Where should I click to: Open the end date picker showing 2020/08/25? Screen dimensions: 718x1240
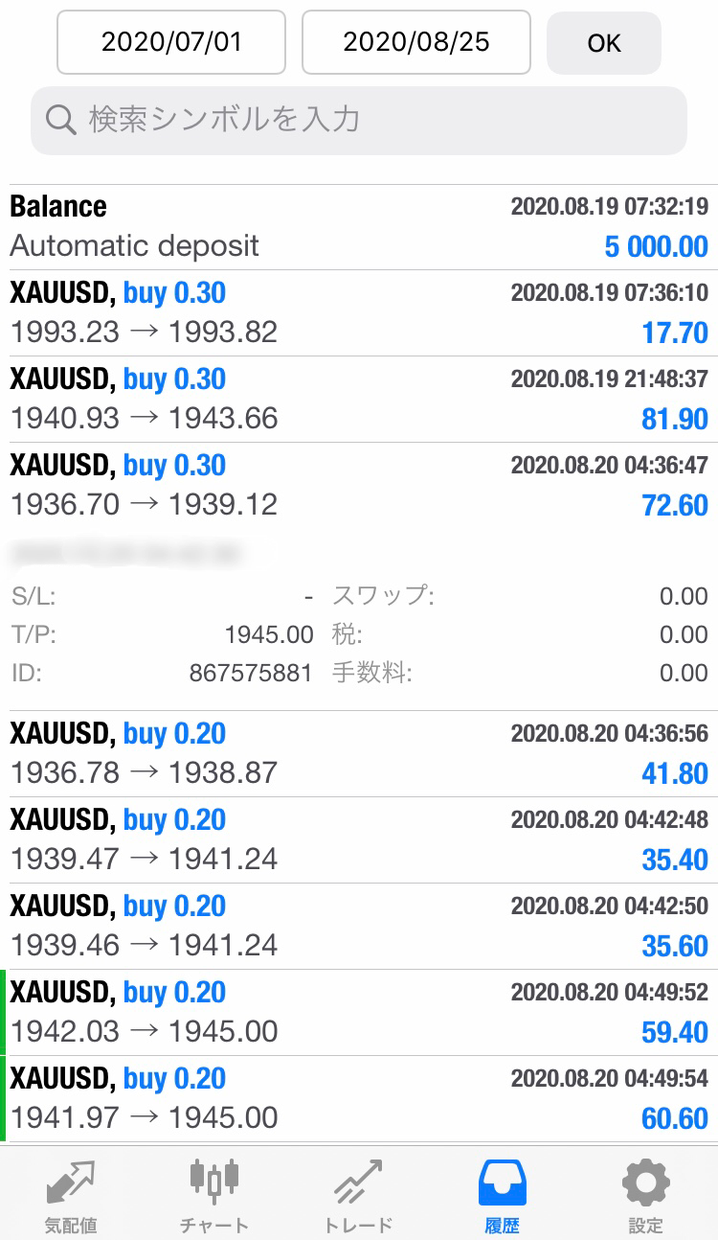[x=416, y=42]
